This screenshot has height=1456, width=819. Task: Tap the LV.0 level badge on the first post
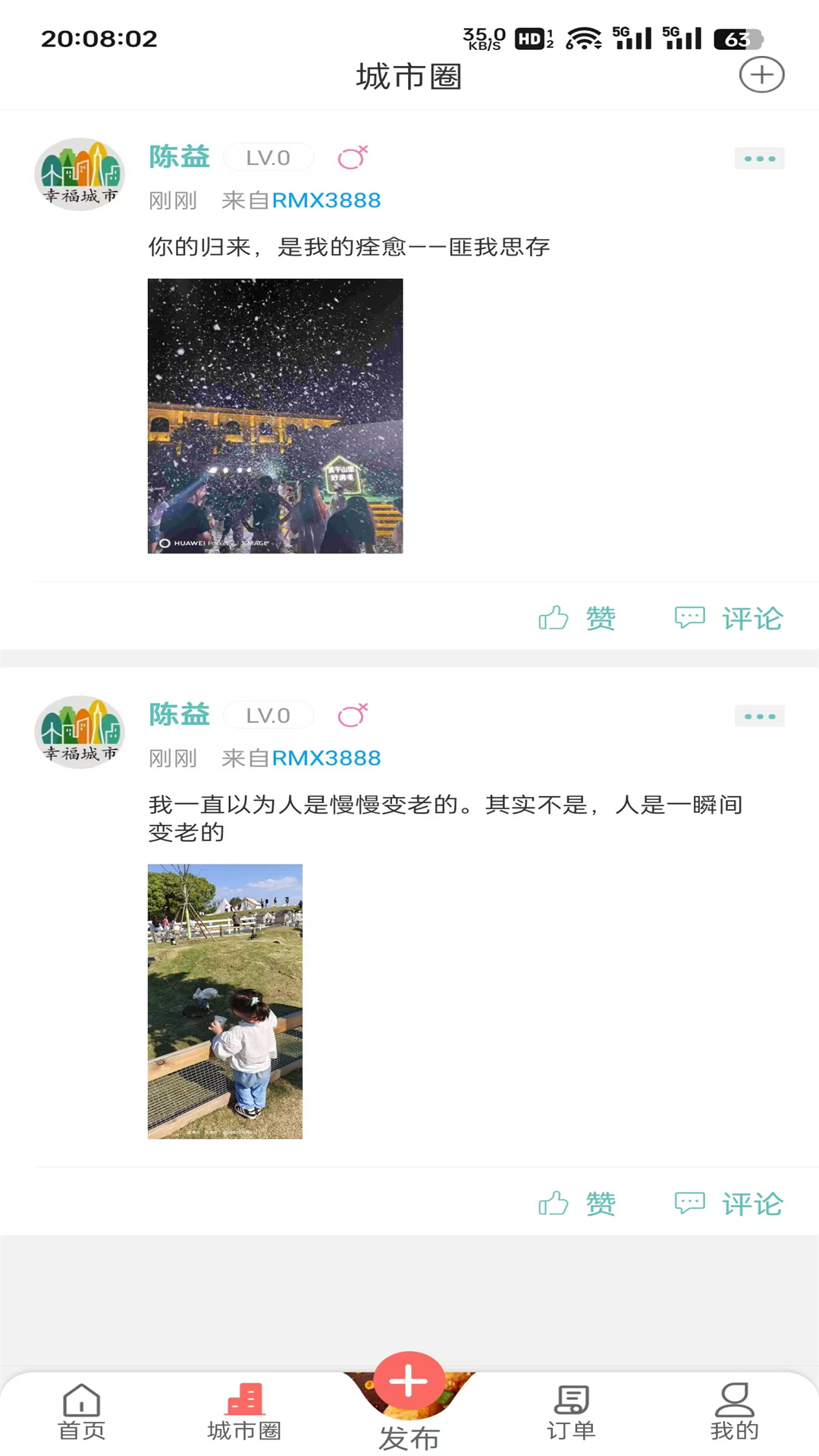[269, 157]
